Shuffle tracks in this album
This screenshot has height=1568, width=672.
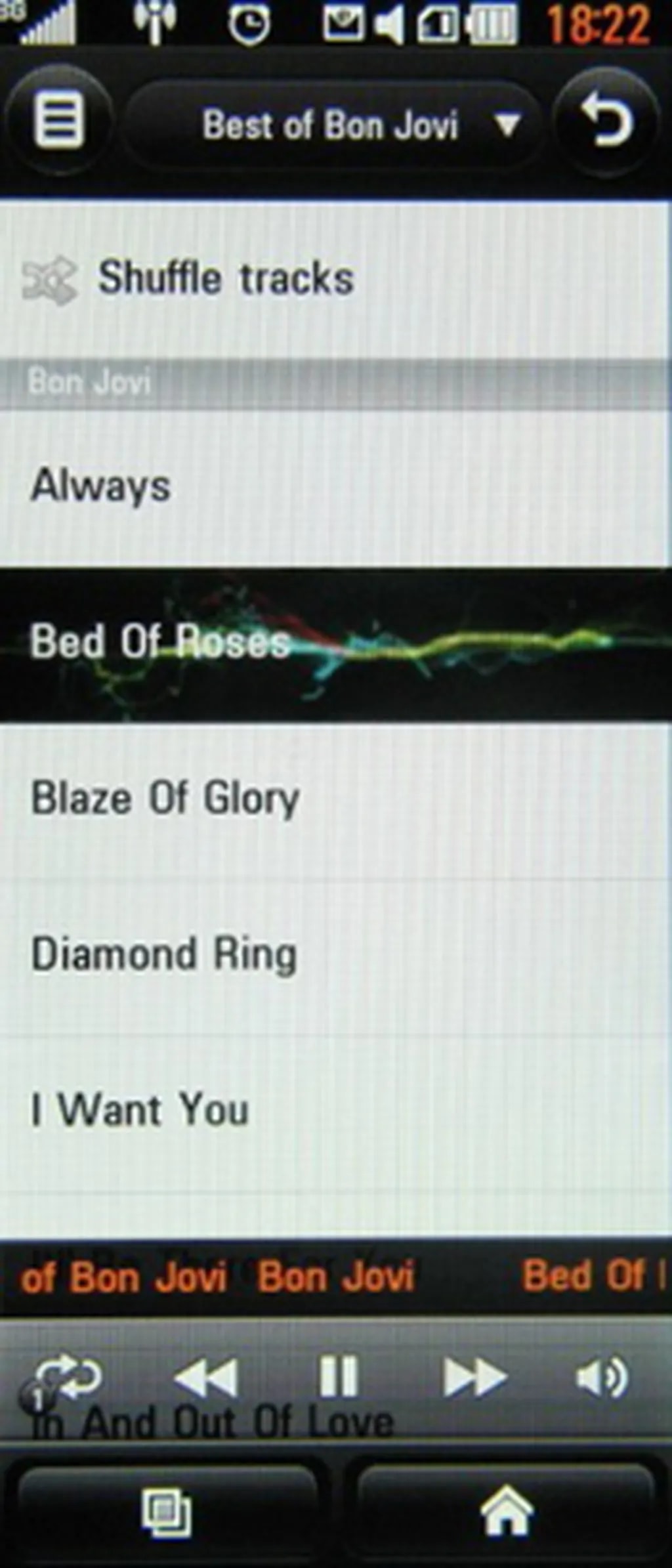pos(226,278)
